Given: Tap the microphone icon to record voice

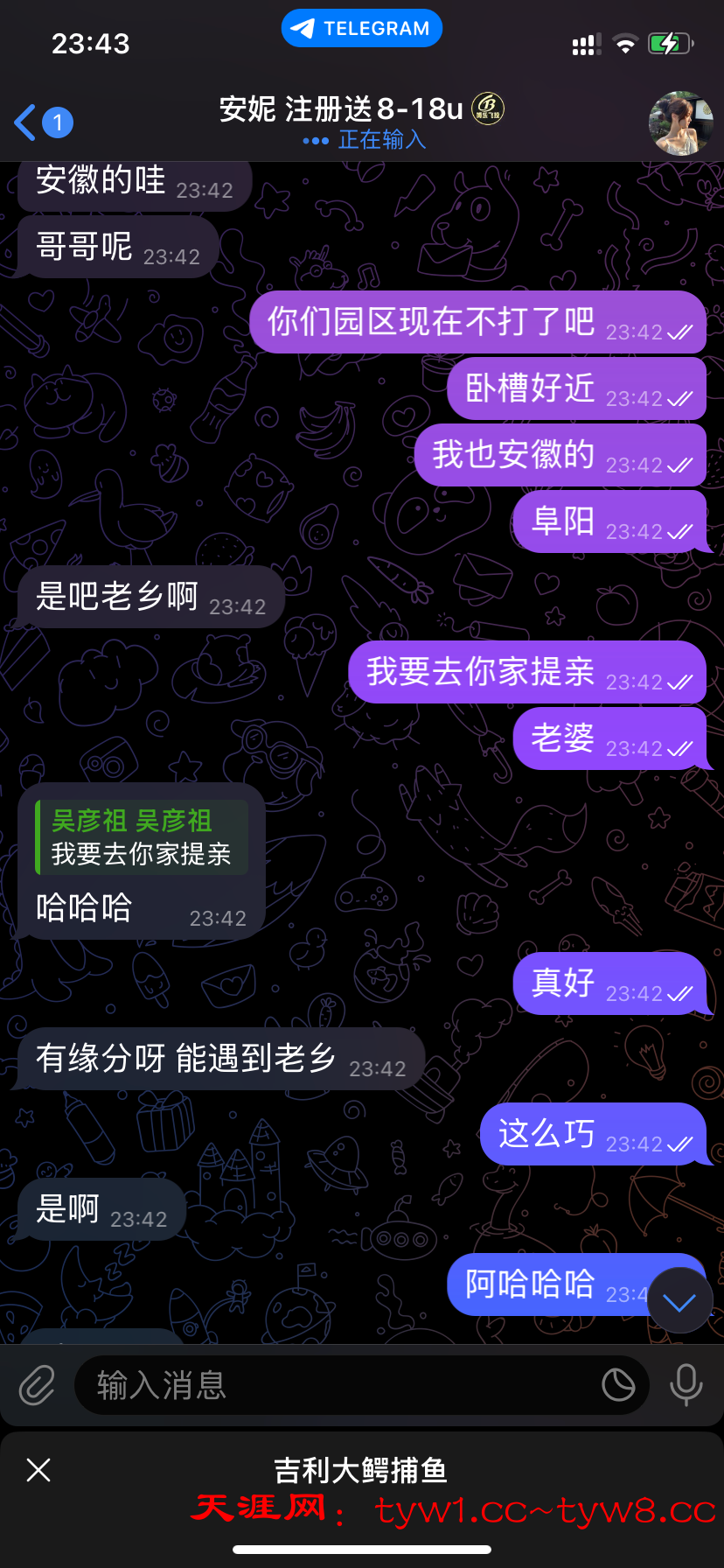Looking at the screenshot, I should [685, 1385].
